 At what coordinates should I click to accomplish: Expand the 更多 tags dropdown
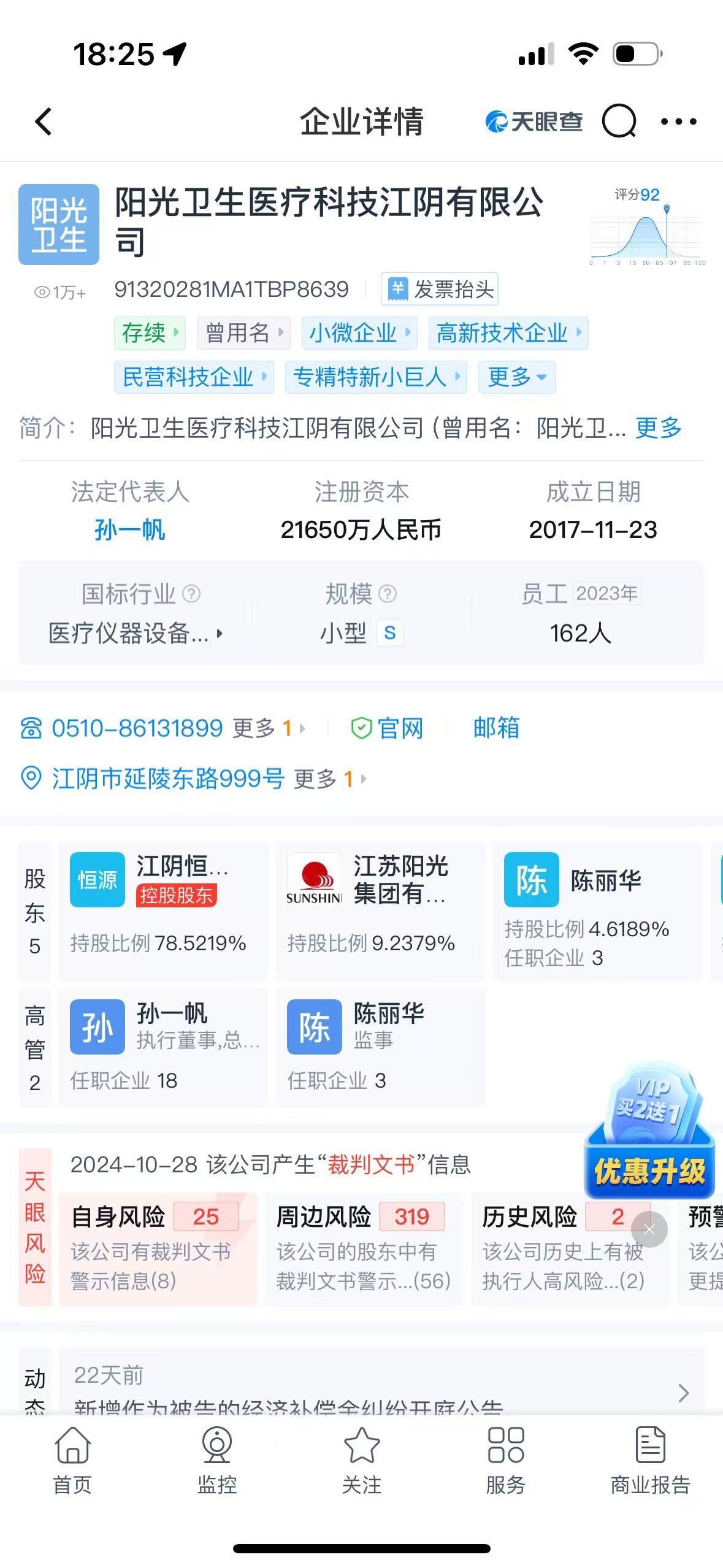tap(517, 377)
